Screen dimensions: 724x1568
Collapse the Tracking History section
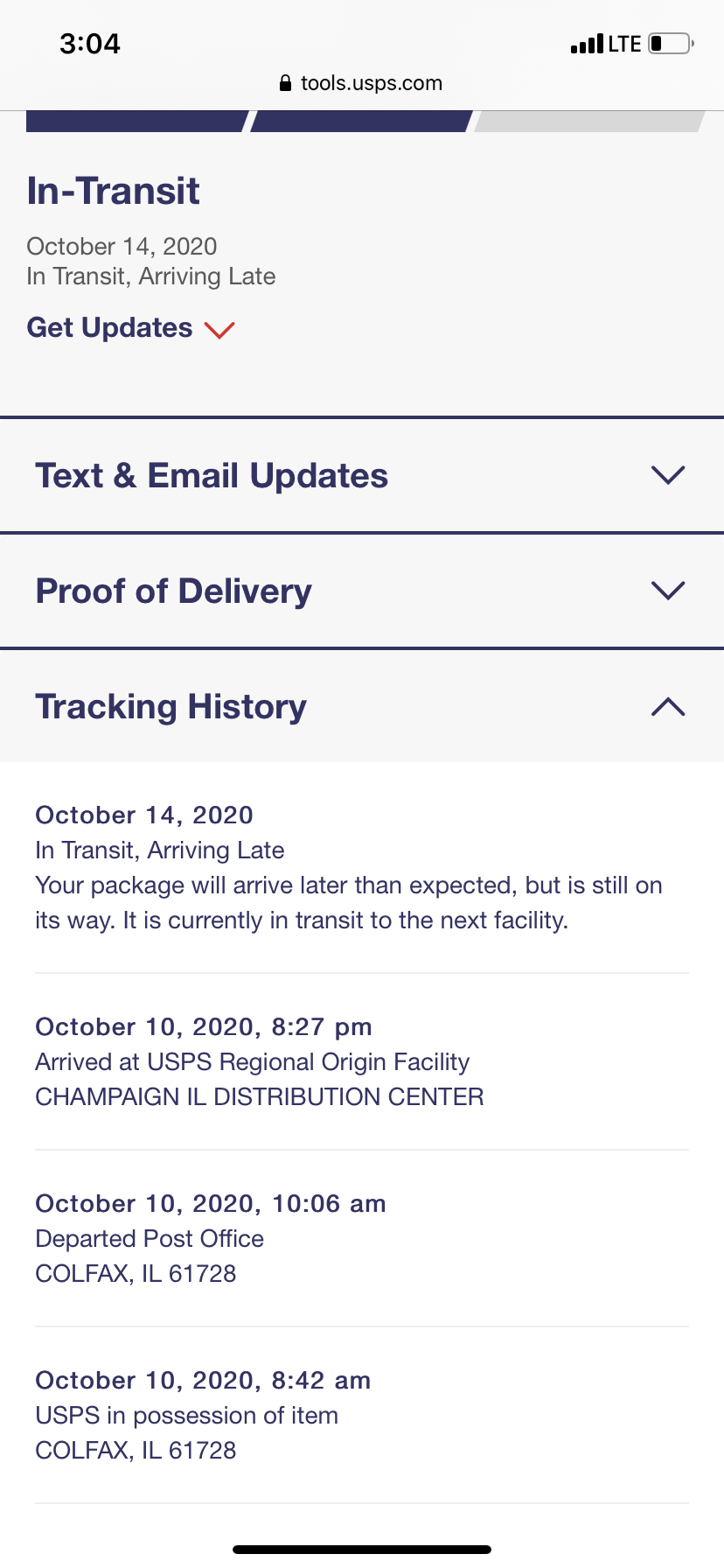(362, 706)
